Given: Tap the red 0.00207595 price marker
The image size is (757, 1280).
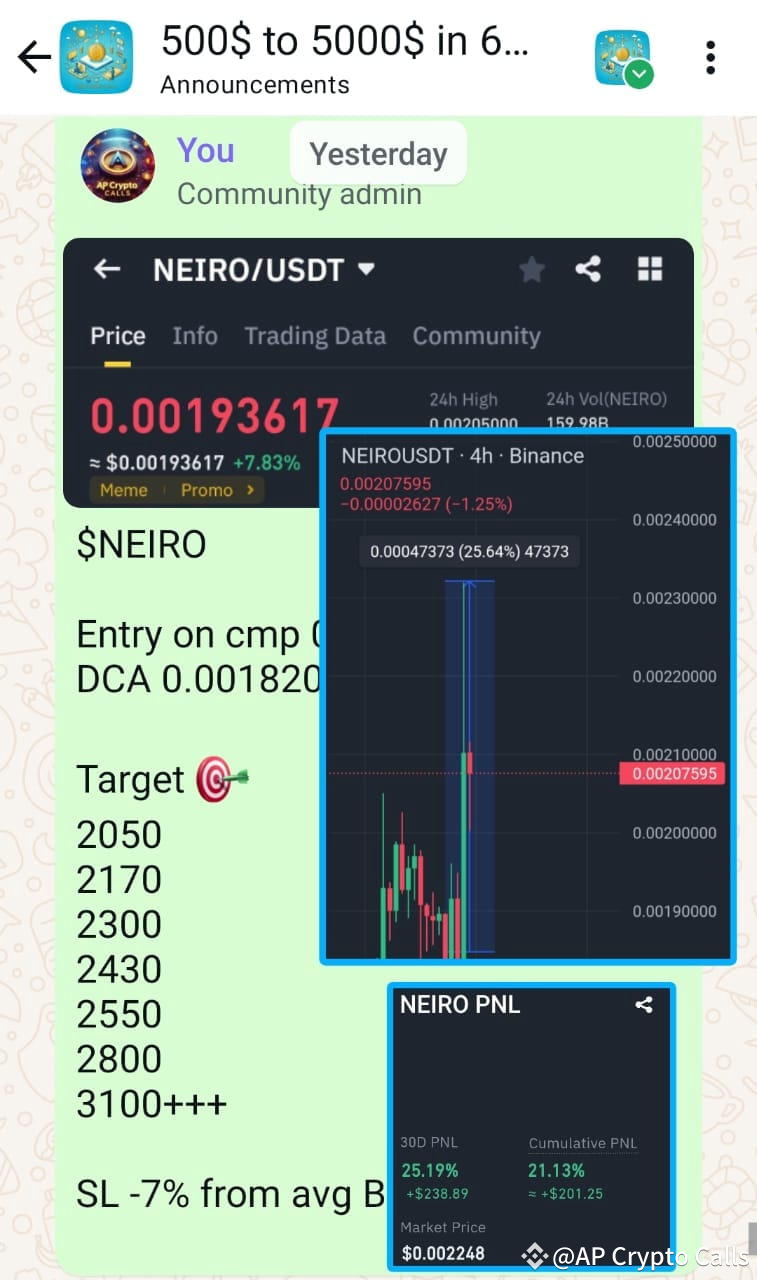Looking at the screenshot, I should pos(673,773).
